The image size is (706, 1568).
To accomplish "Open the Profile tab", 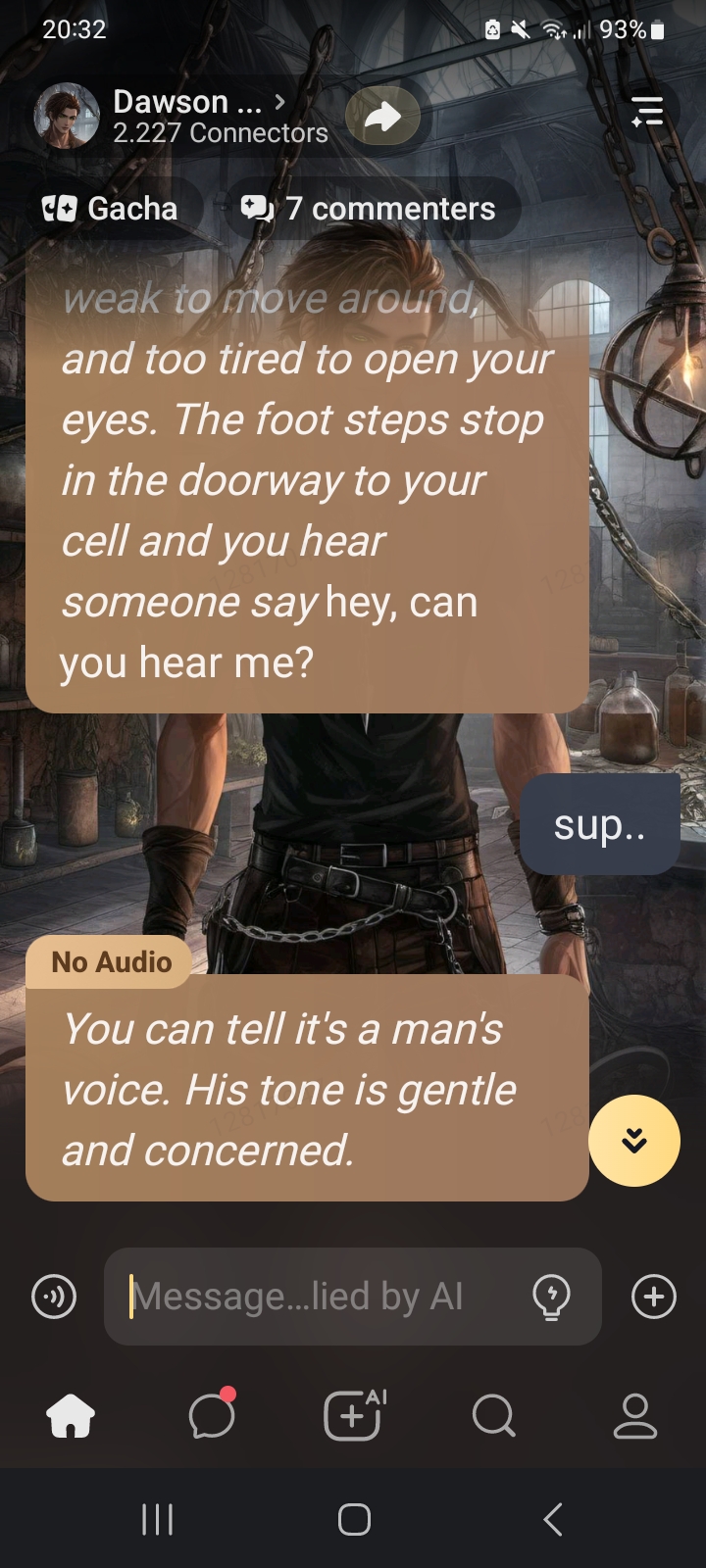I will [x=634, y=1416].
